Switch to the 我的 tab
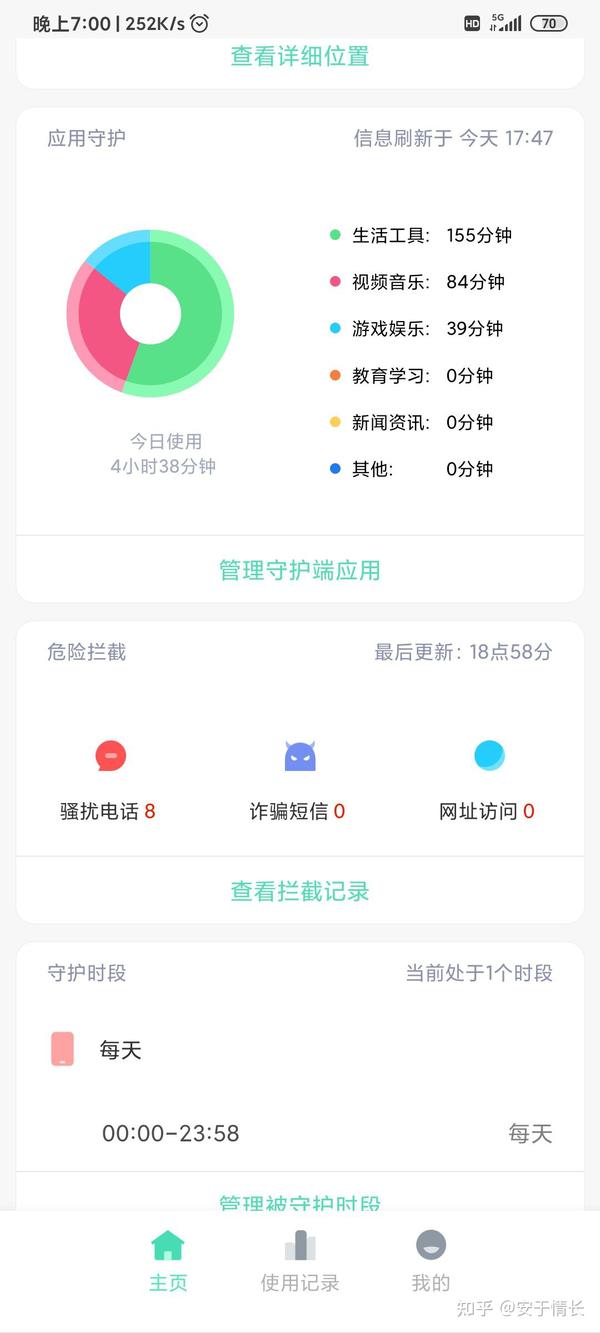 pos(431,1262)
